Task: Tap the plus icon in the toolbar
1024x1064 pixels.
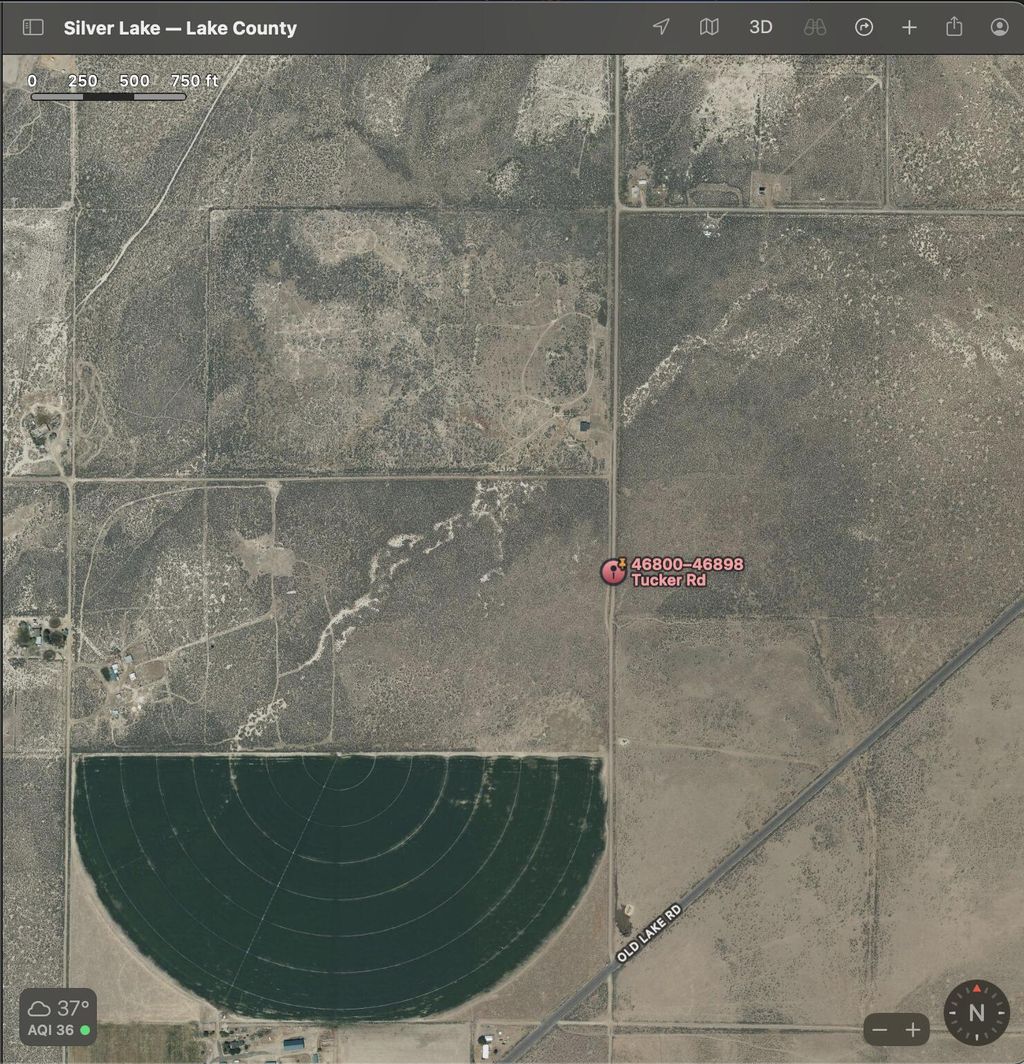Action: pos(909,27)
